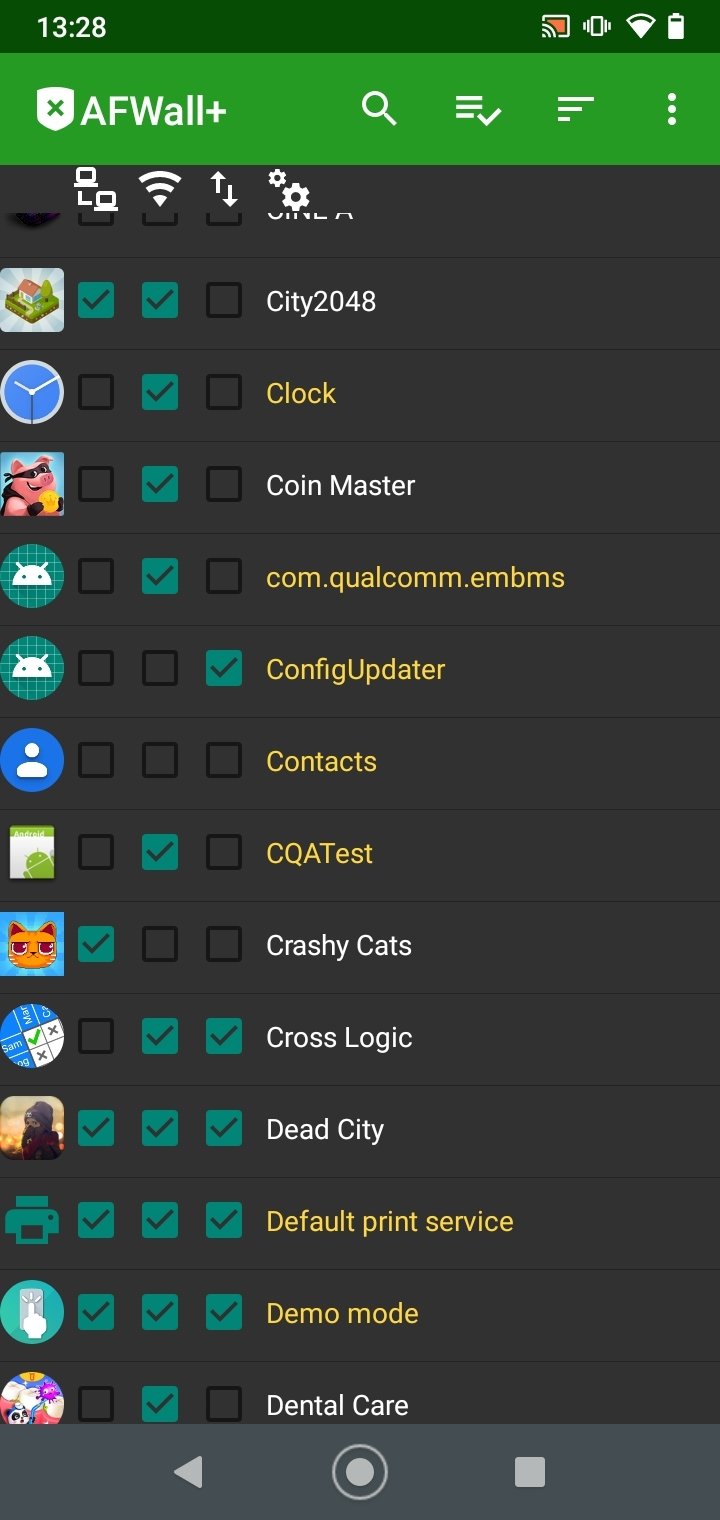Enable LAN checkbox for CQATest
Screen dimensions: 720x1520
(96, 853)
